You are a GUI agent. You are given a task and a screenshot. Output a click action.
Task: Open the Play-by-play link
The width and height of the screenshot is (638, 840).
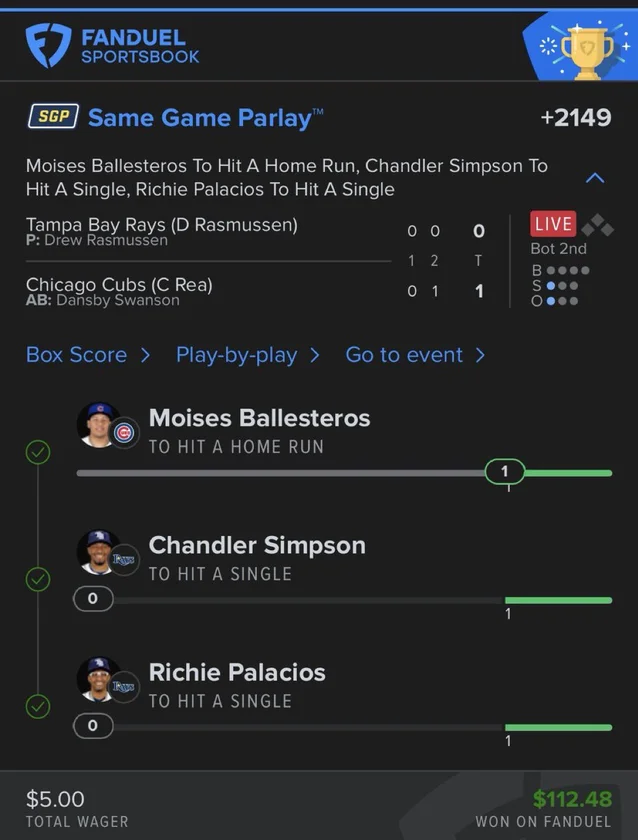click(x=247, y=355)
